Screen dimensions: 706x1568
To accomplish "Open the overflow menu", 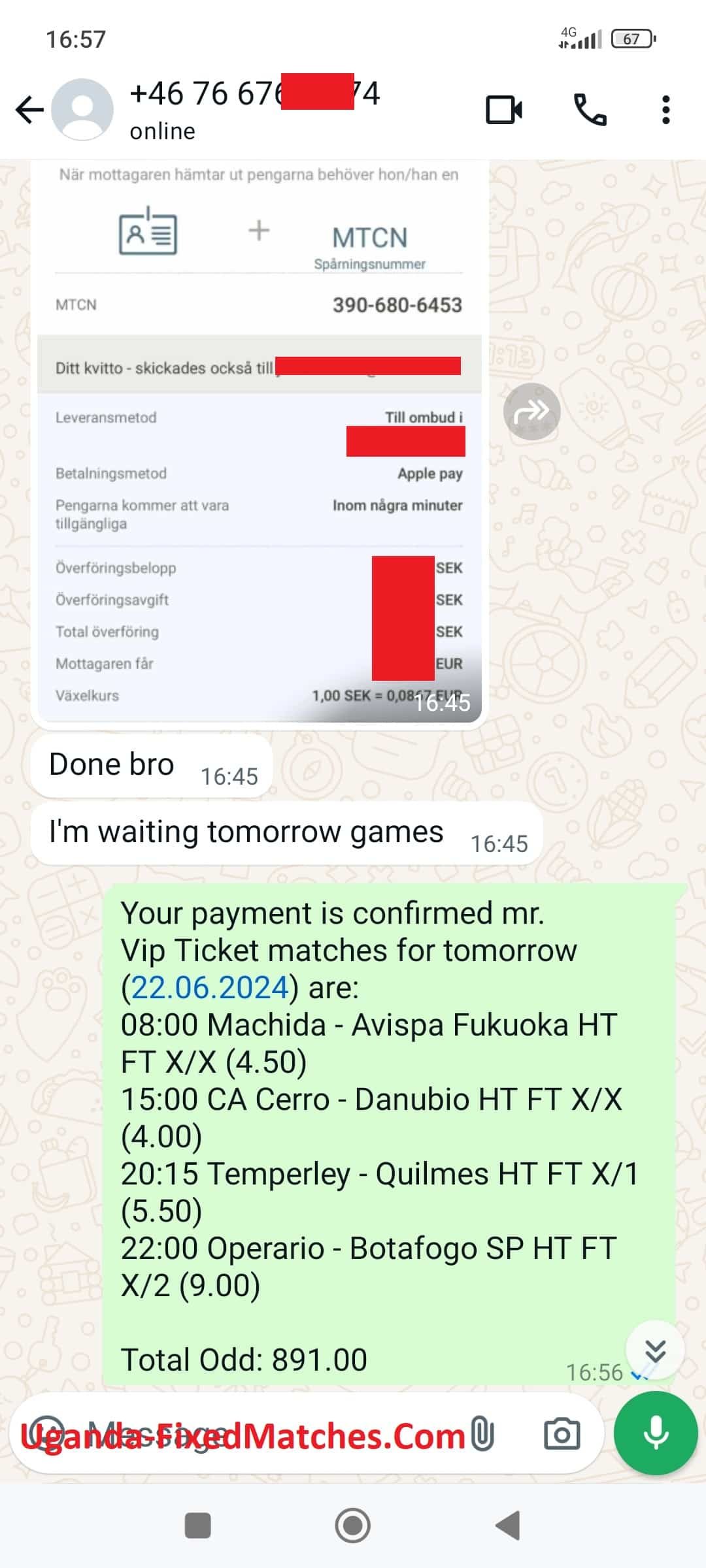I will tap(665, 110).
